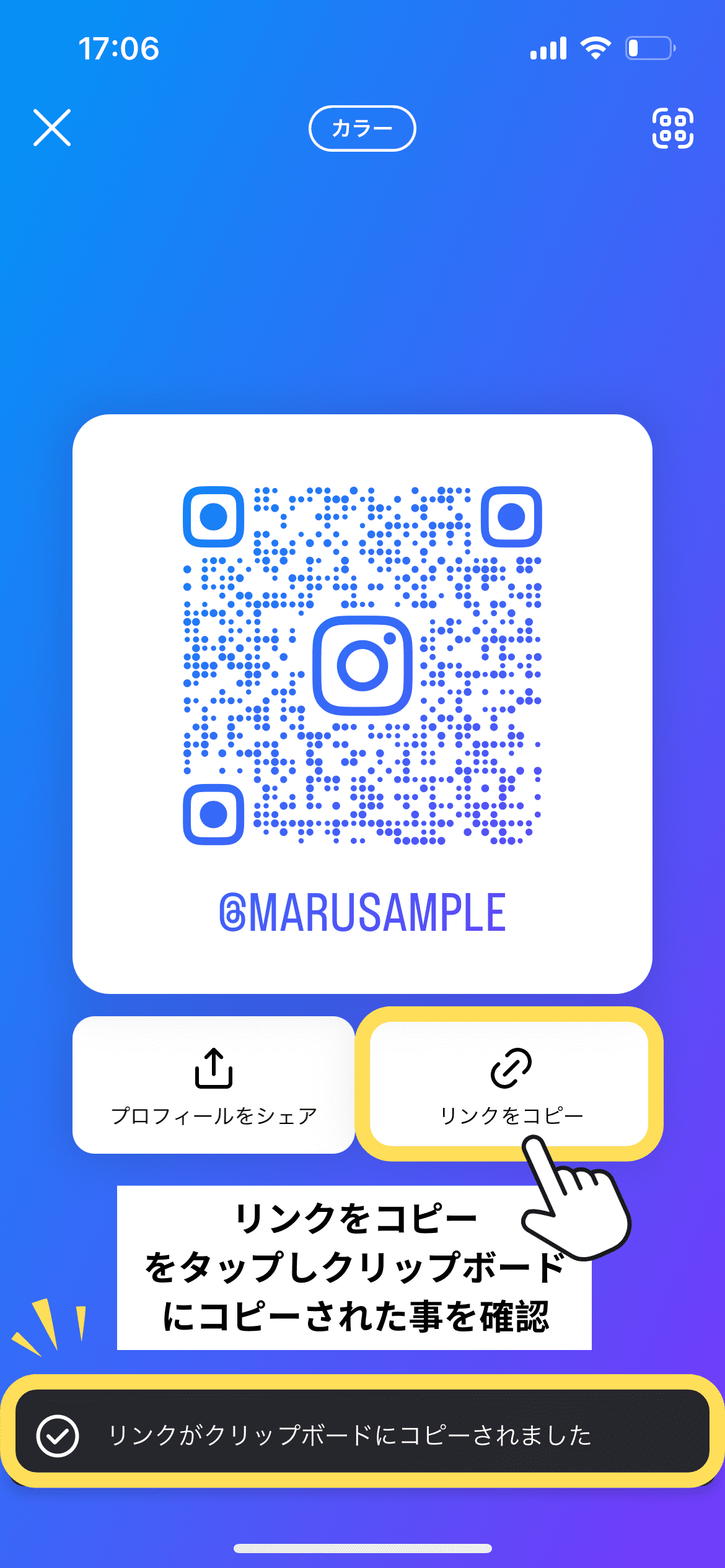725x1568 pixels.
Task: Tap リンクをコピー to copy the link
Action: pos(509,1084)
